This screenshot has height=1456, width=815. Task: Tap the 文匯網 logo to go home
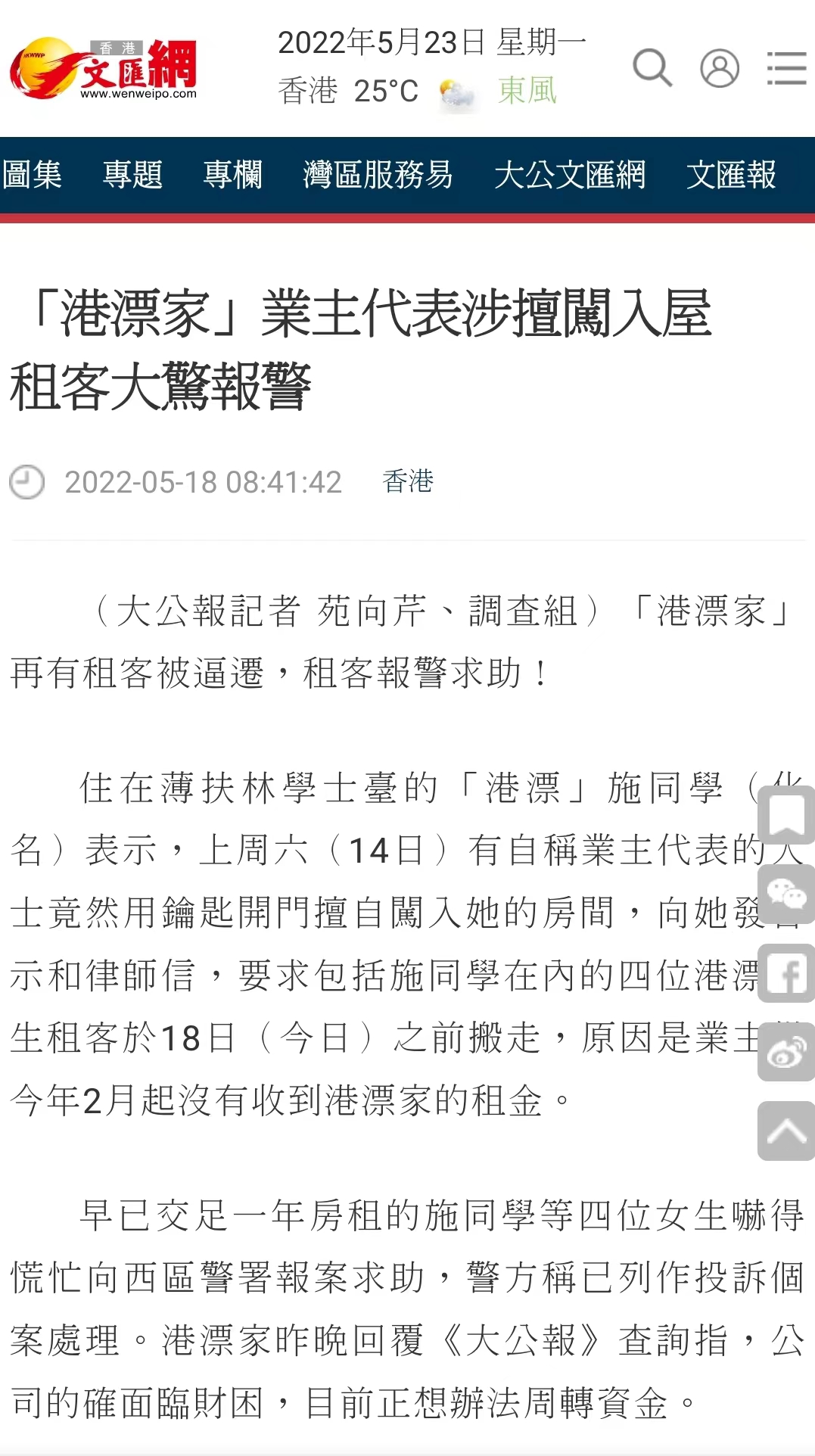click(104, 69)
